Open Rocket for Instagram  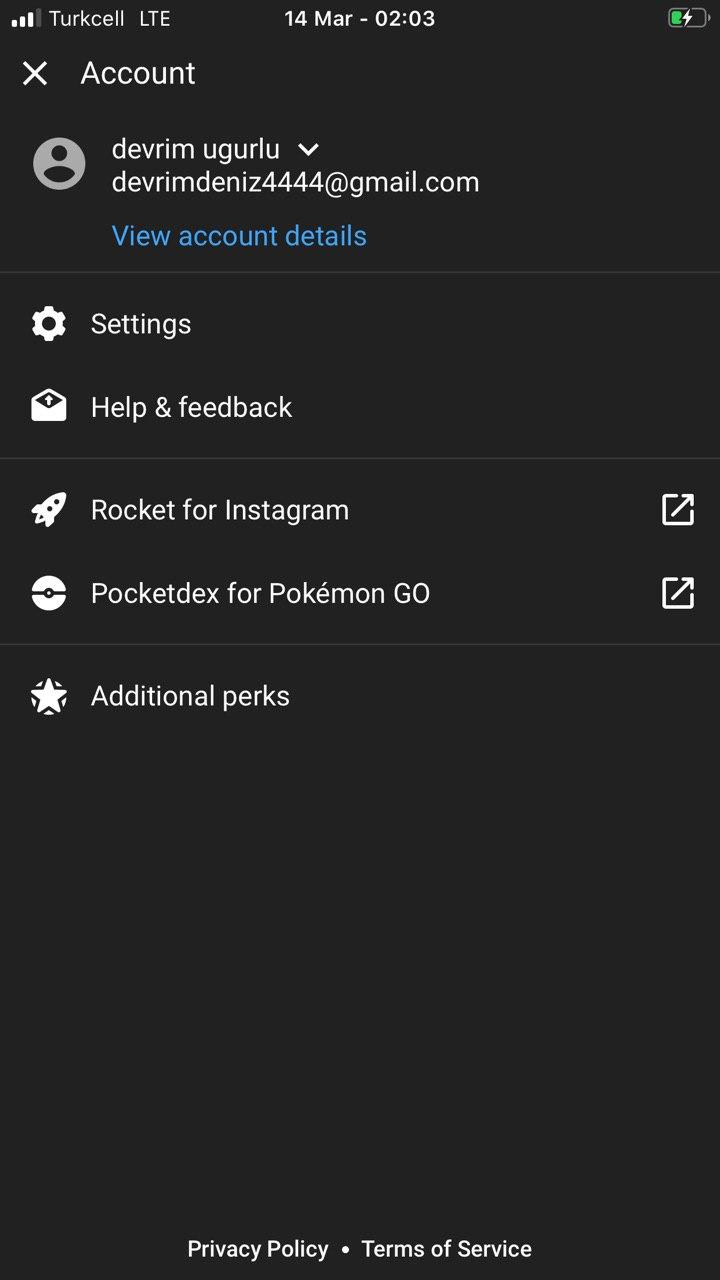pyautogui.click(x=360, y=510)
